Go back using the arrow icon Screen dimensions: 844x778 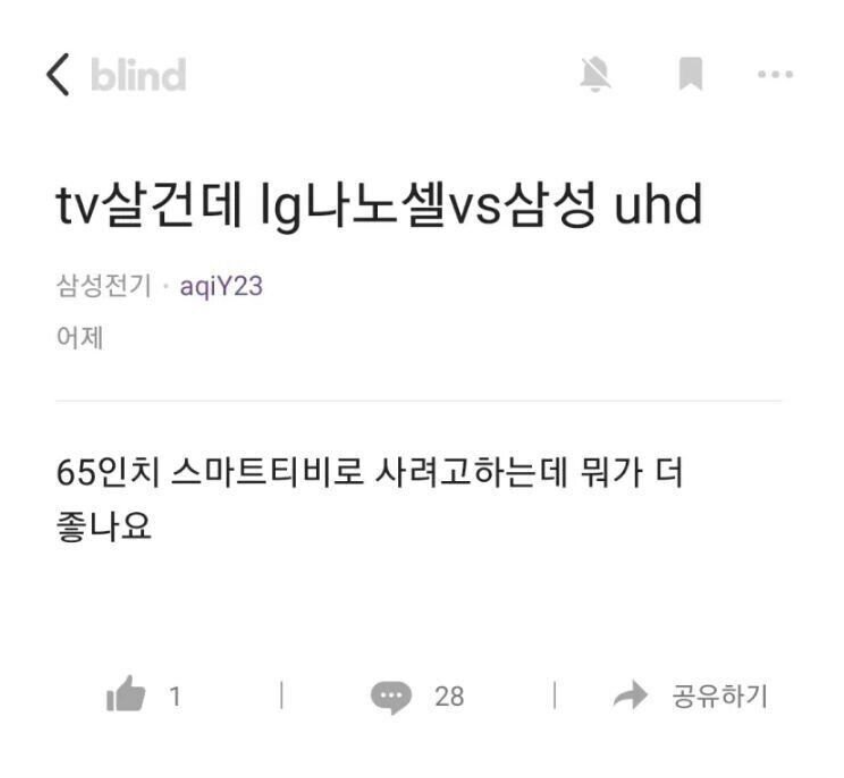click(x=59, y=75)
